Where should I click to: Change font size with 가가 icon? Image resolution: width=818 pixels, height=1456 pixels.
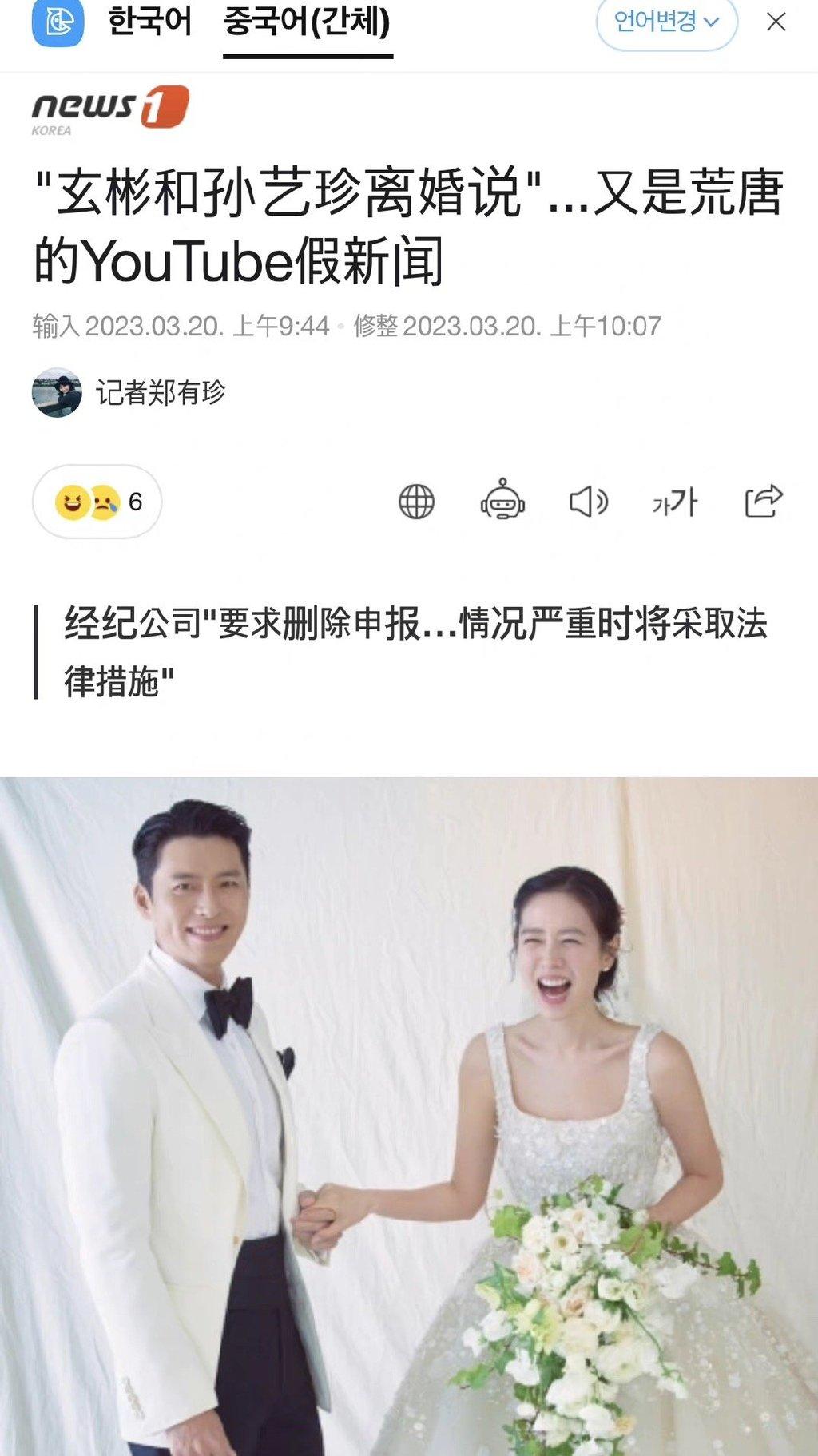coord(675,502)
